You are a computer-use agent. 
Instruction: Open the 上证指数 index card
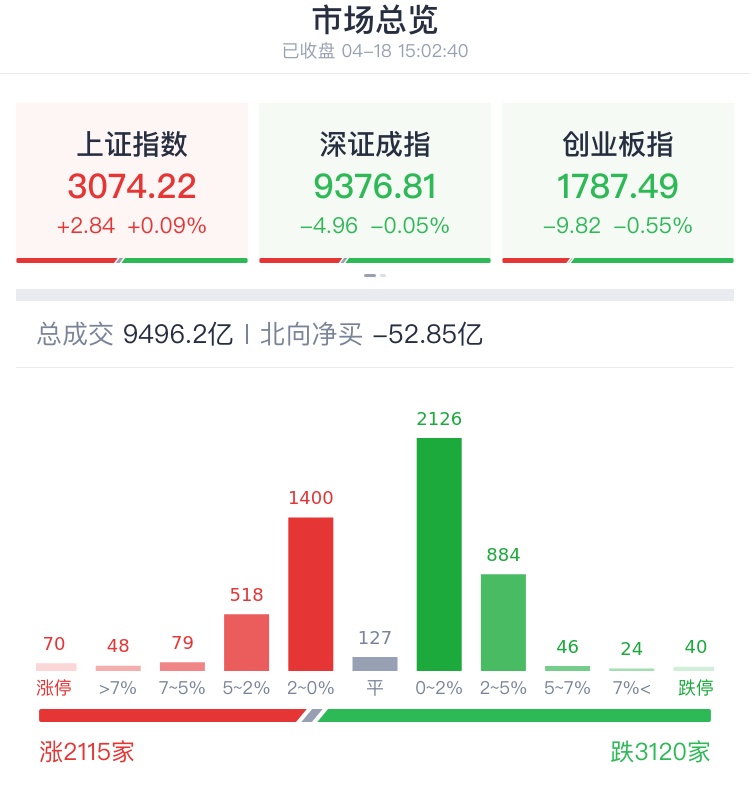(131, 184)
